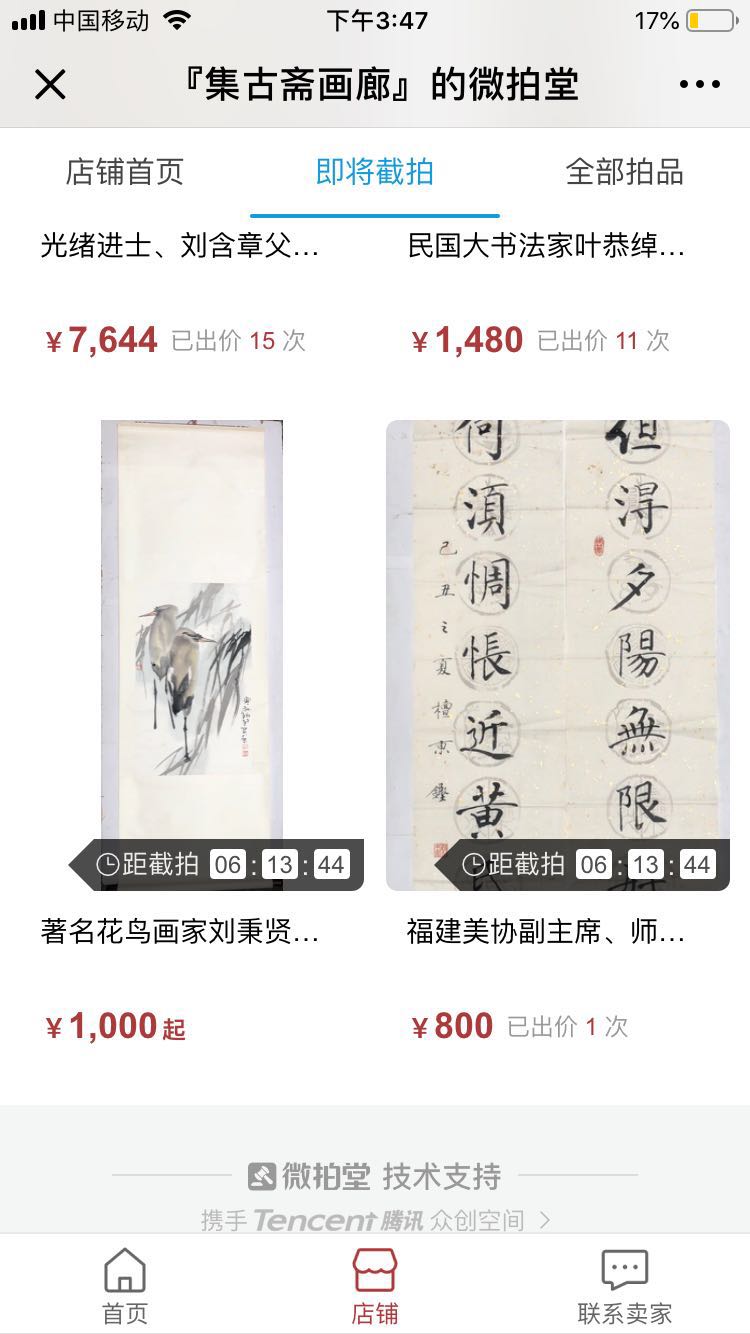Open the 光绪进士、刘含章父 auction item

180,246
